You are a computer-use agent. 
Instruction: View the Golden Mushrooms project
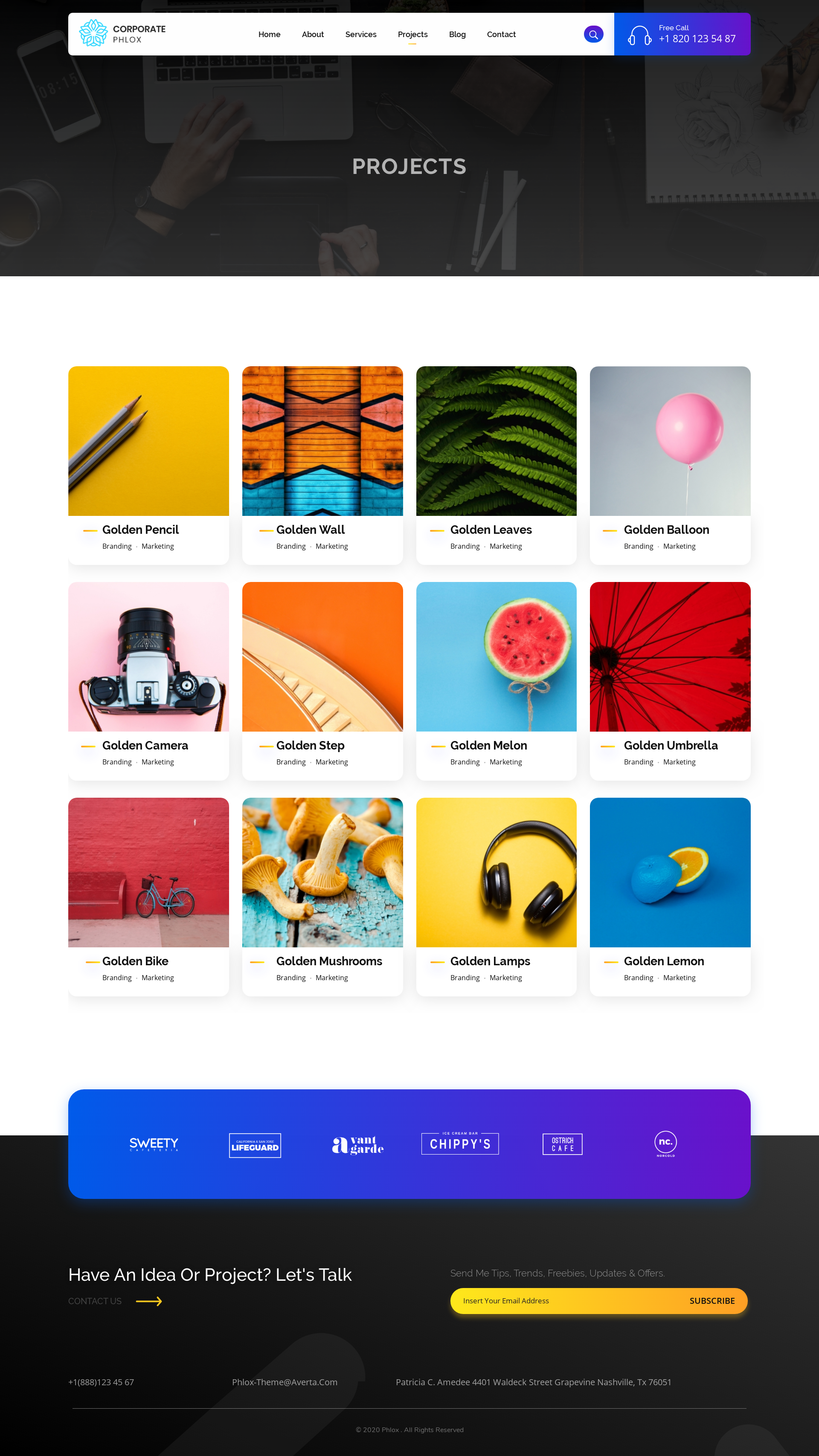[x=328, y=961]
